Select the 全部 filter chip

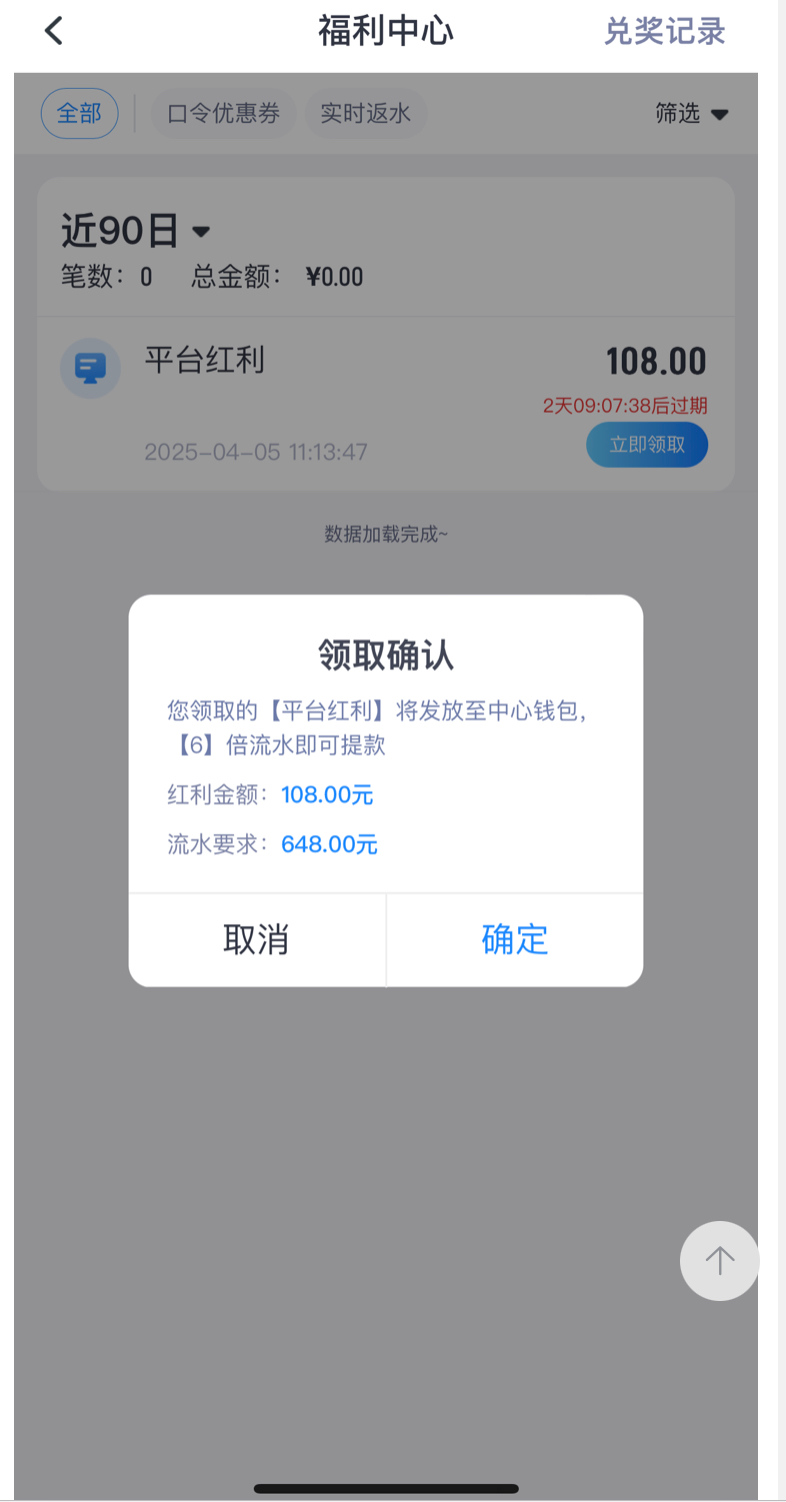(79, 114)
